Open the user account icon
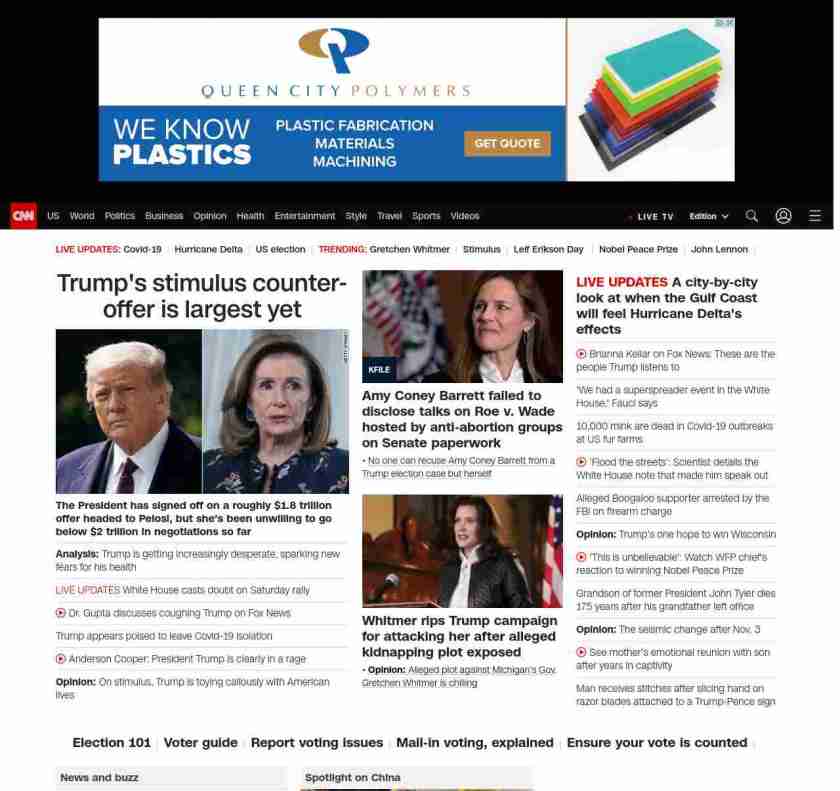This screenshot has width=840, height=791. point(783,216)
